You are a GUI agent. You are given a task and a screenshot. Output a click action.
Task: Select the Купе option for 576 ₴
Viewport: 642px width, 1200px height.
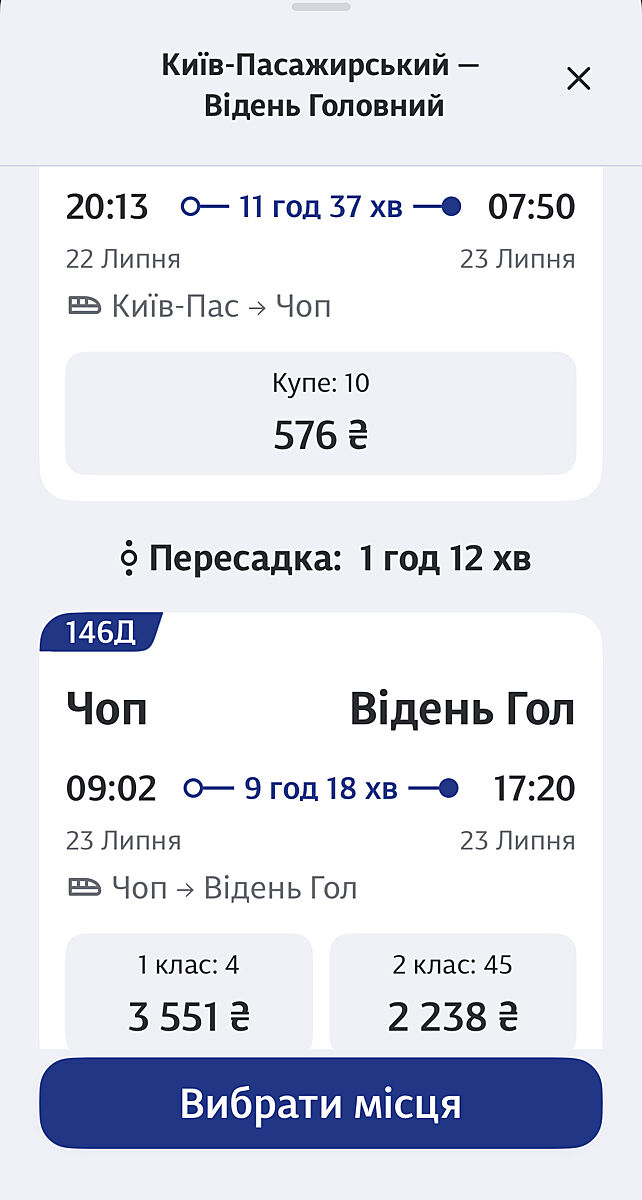click(x=320, y=413)
